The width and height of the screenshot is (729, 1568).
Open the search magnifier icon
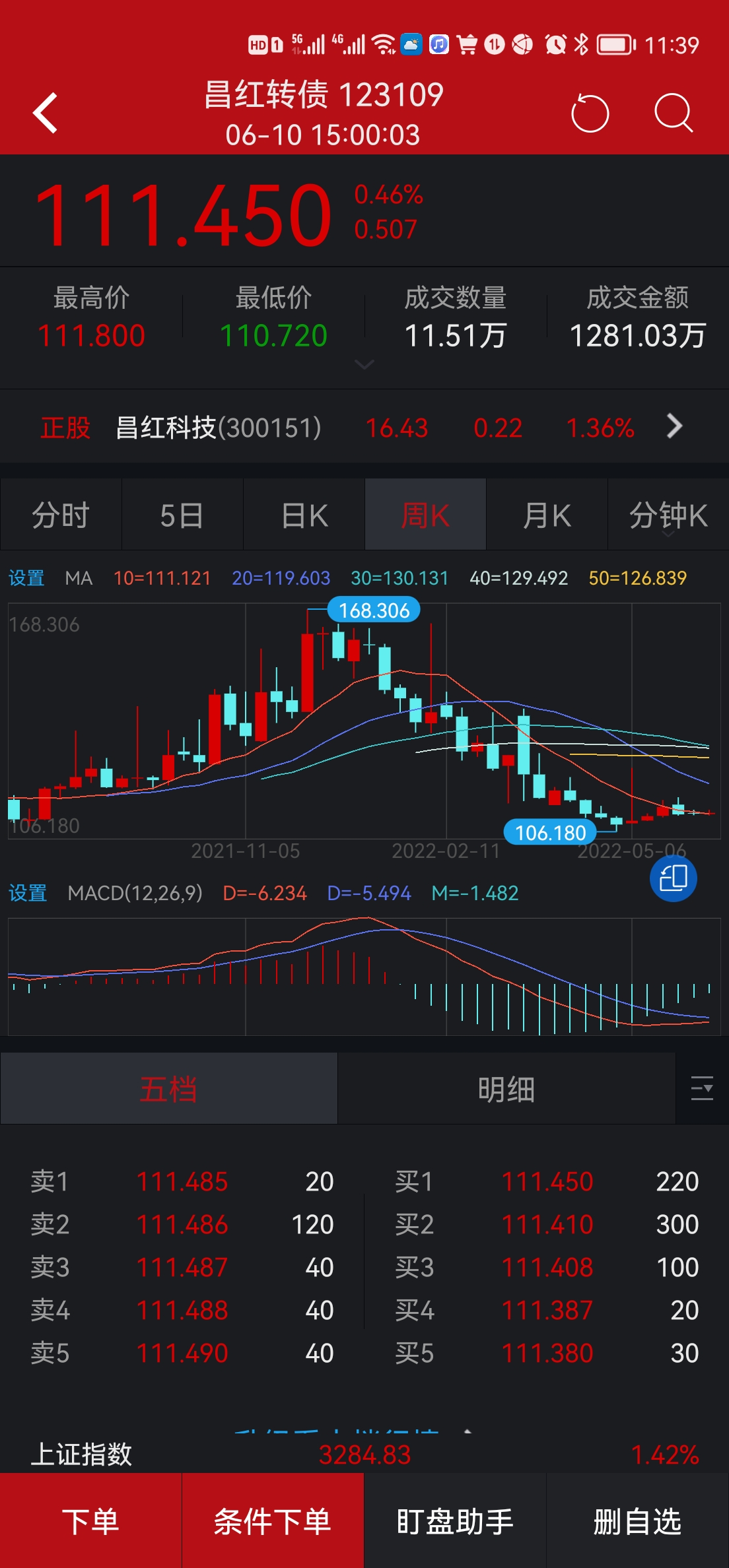[x=673, y=114]
